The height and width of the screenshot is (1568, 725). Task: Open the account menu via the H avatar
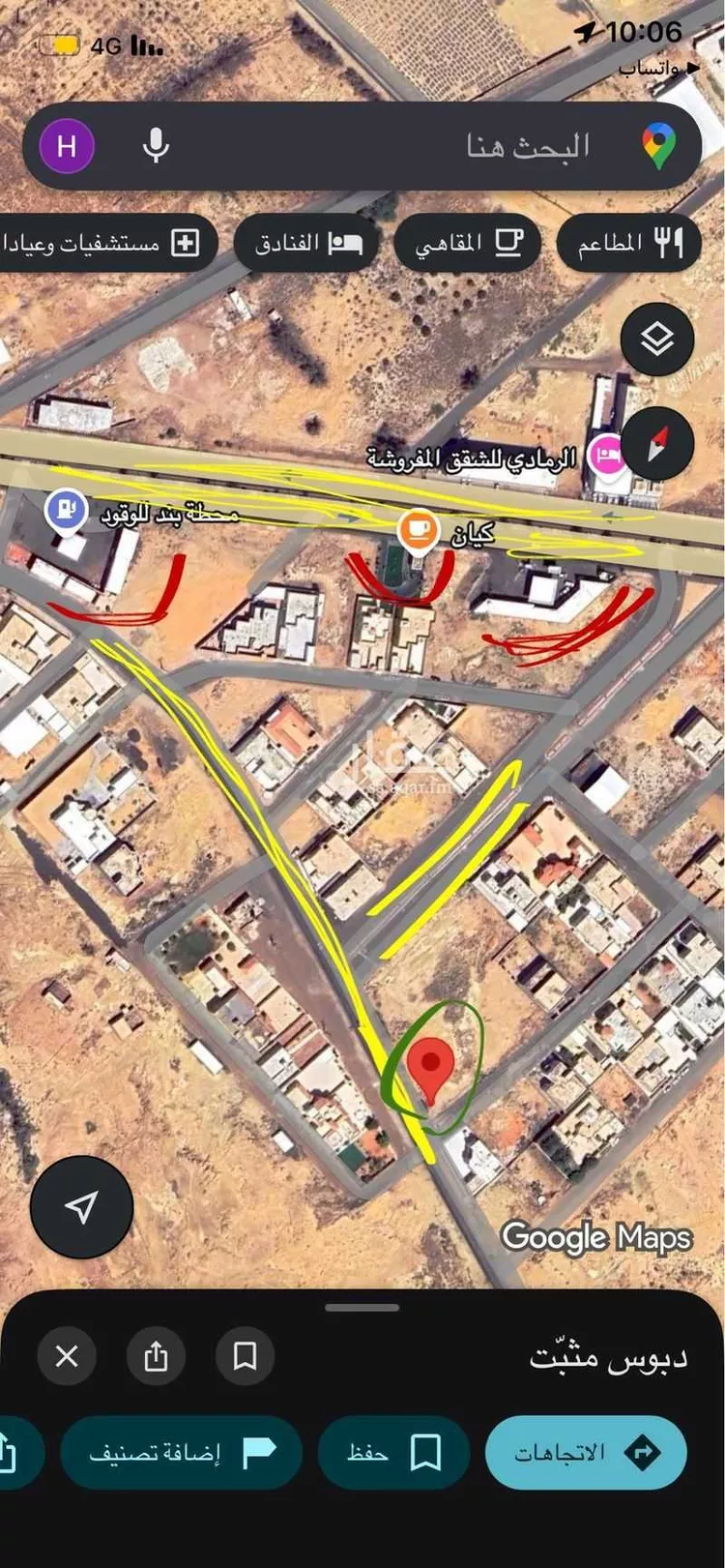click(x=65, y=146)
